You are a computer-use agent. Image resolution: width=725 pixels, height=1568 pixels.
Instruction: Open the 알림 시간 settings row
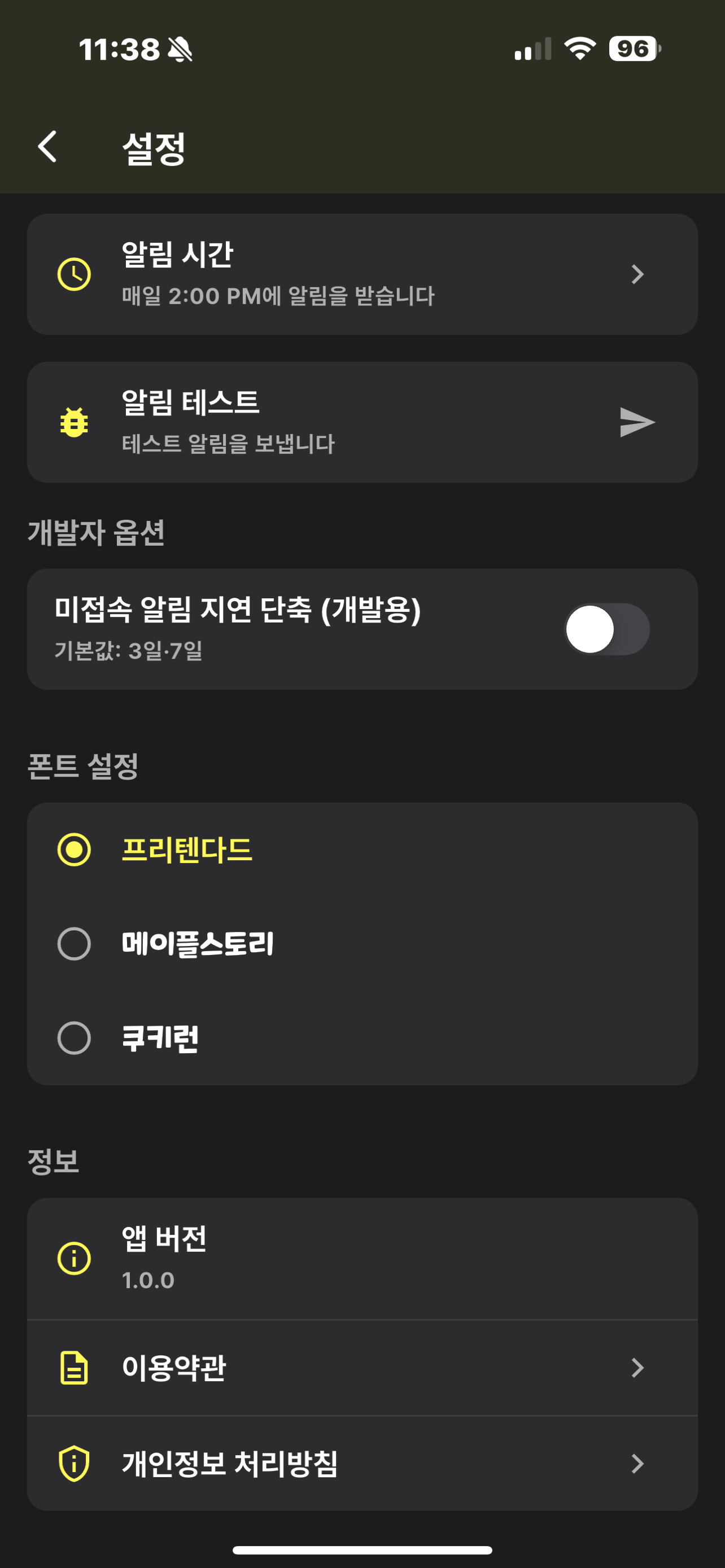(x=362, y=274)
